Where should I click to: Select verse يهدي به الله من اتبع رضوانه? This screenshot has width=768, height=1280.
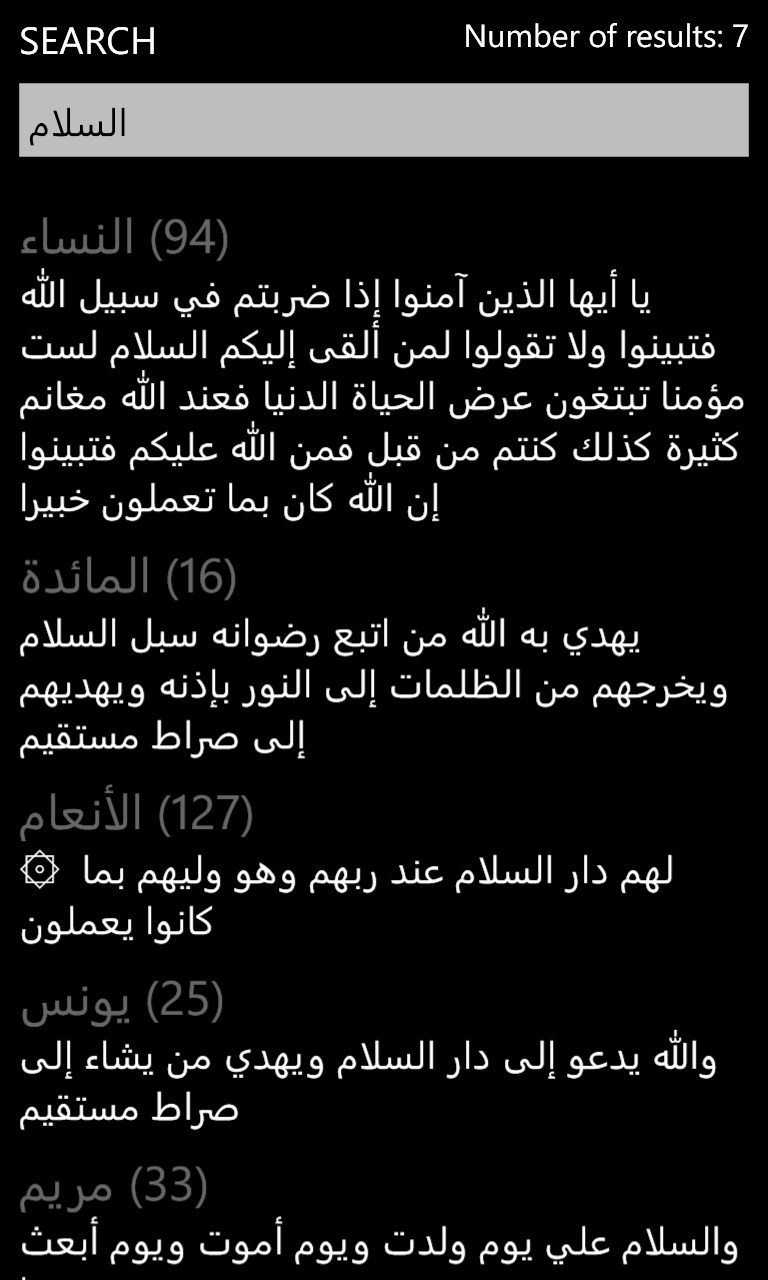pos(384,635)
